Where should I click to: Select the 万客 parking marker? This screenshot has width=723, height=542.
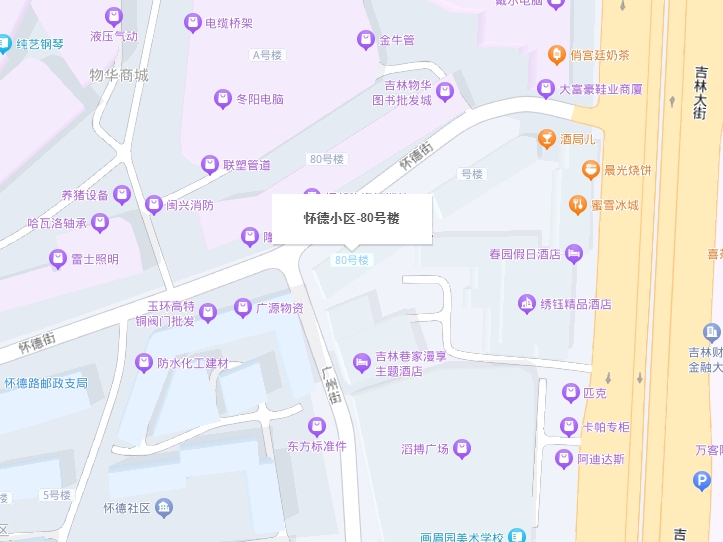[x=701, y=482]
